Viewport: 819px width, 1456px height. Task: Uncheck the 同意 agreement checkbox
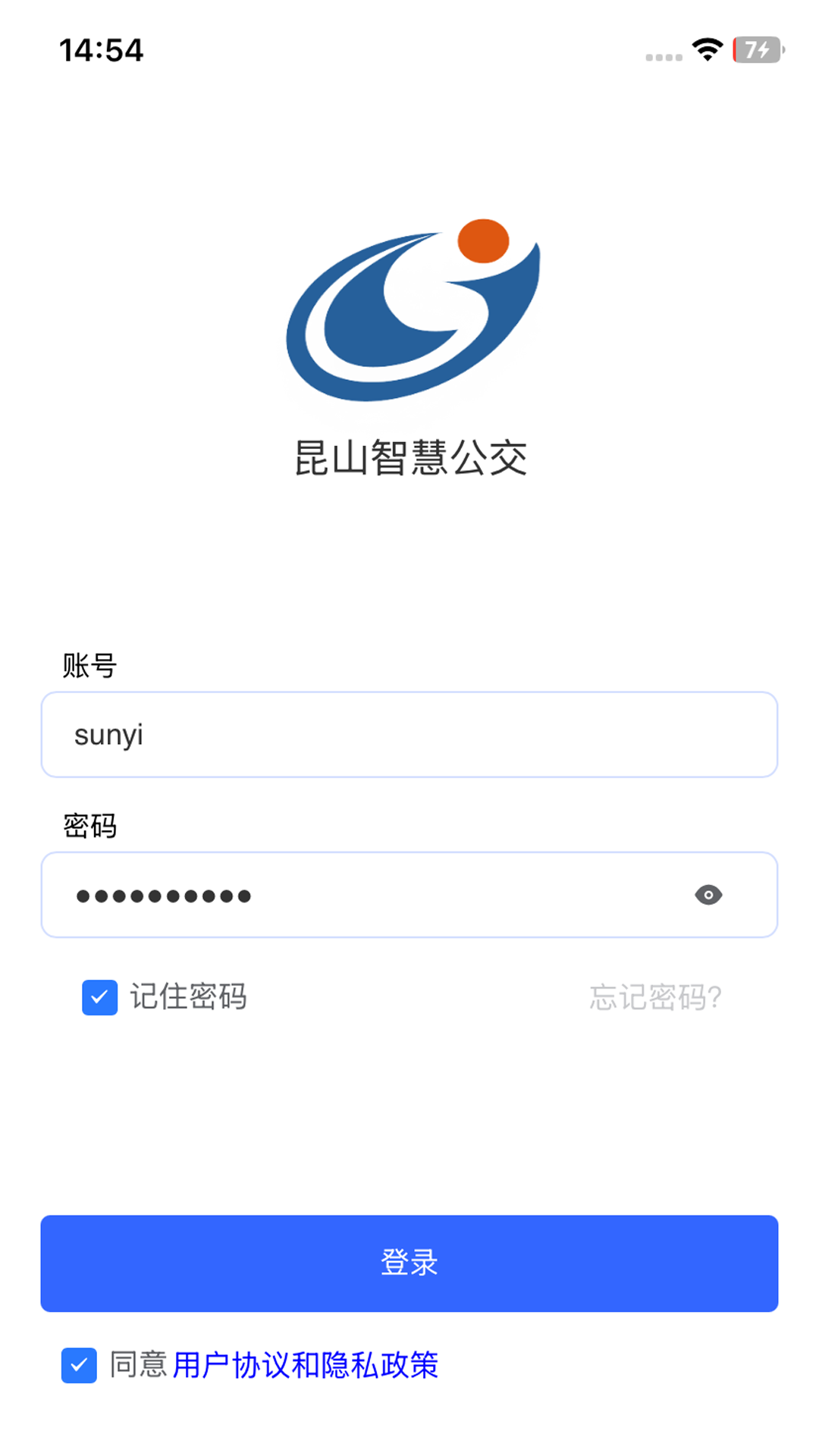pos(79,1367)
